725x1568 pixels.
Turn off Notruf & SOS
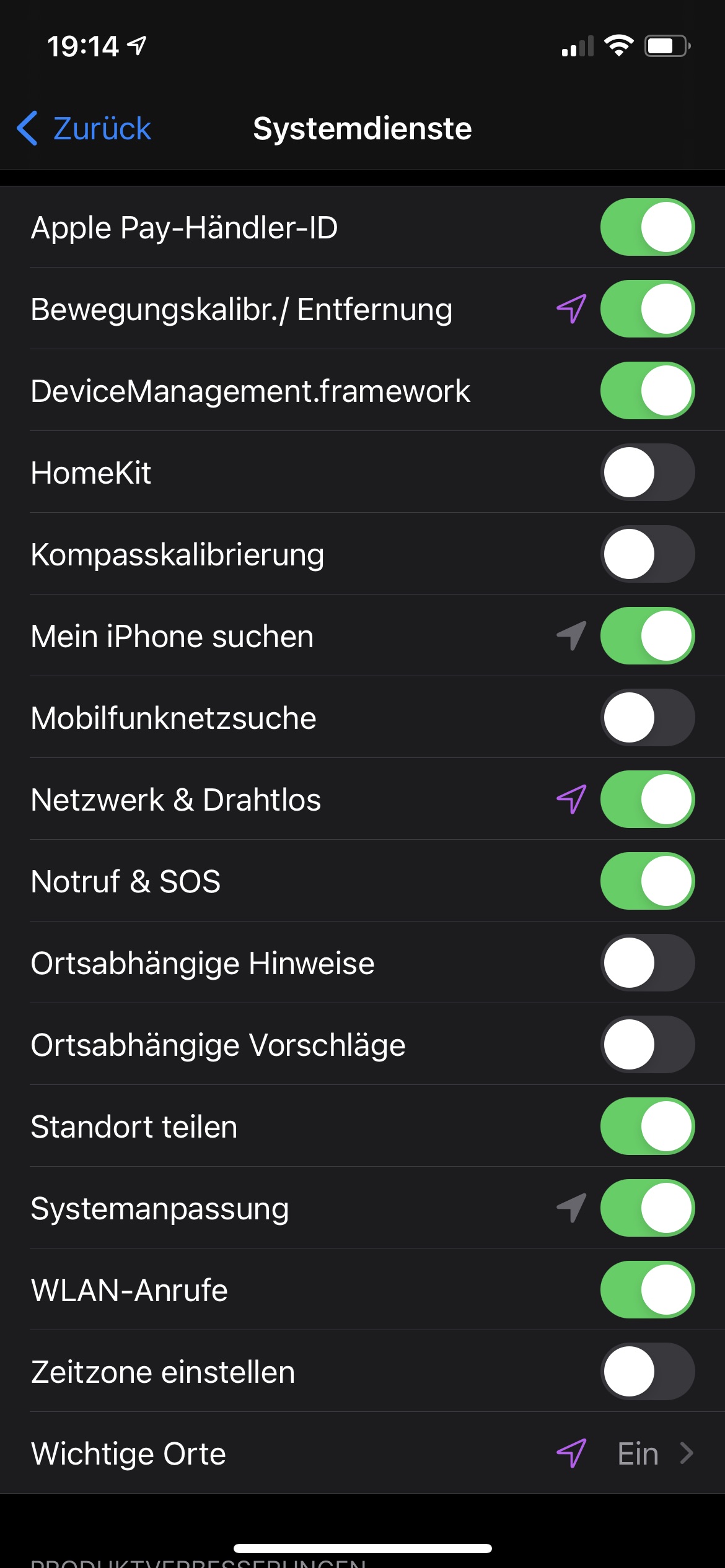click(647, 881)
